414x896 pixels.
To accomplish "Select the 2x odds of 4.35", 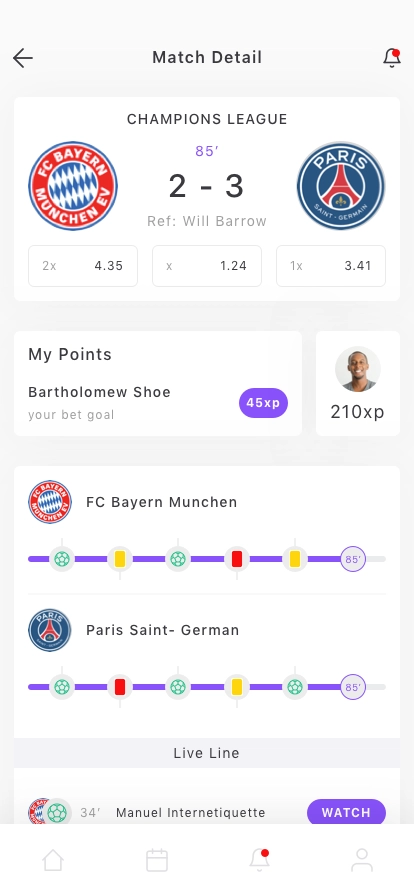I will (83, 266).
